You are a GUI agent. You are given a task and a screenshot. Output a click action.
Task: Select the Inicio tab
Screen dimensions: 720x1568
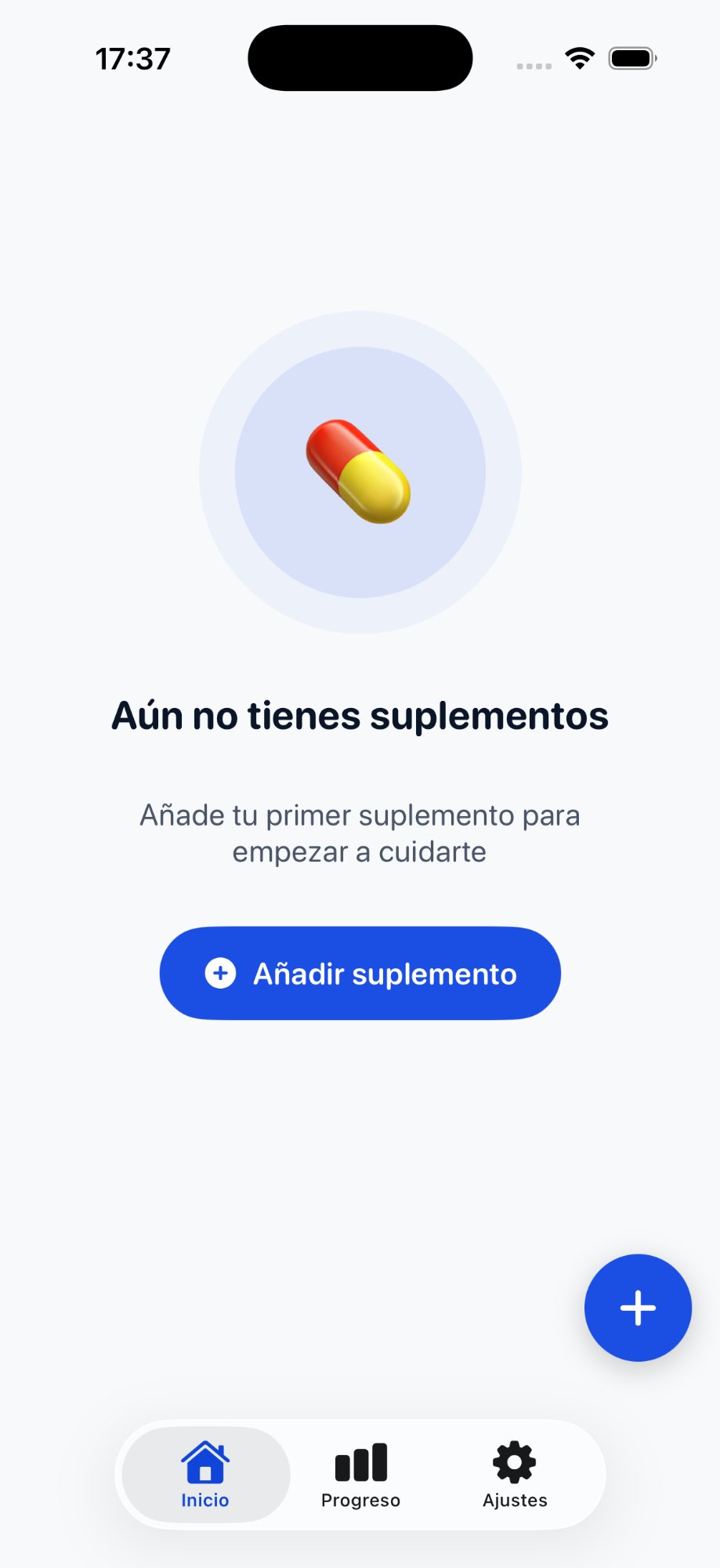point(205,1475)
